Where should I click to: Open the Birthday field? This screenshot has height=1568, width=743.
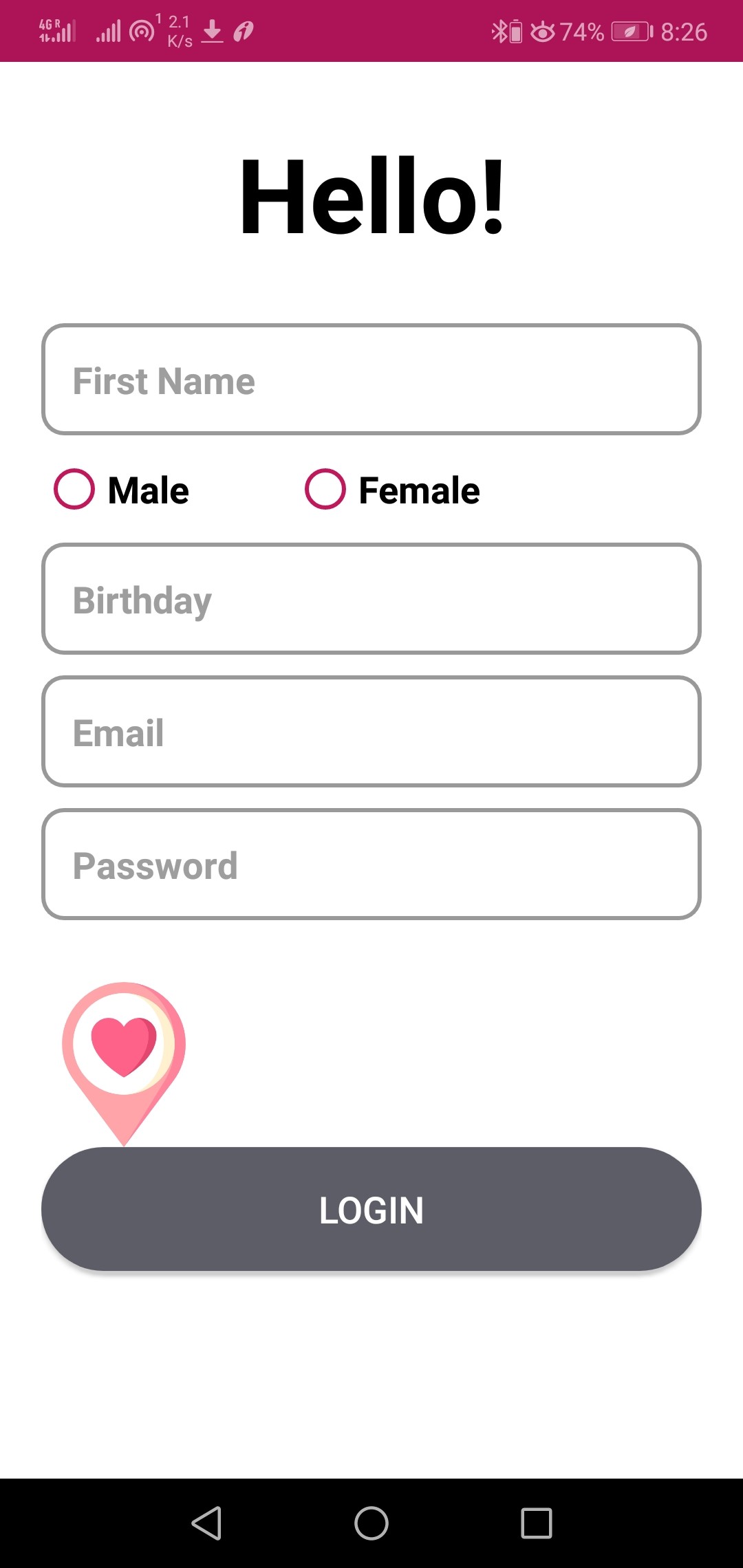371,599
